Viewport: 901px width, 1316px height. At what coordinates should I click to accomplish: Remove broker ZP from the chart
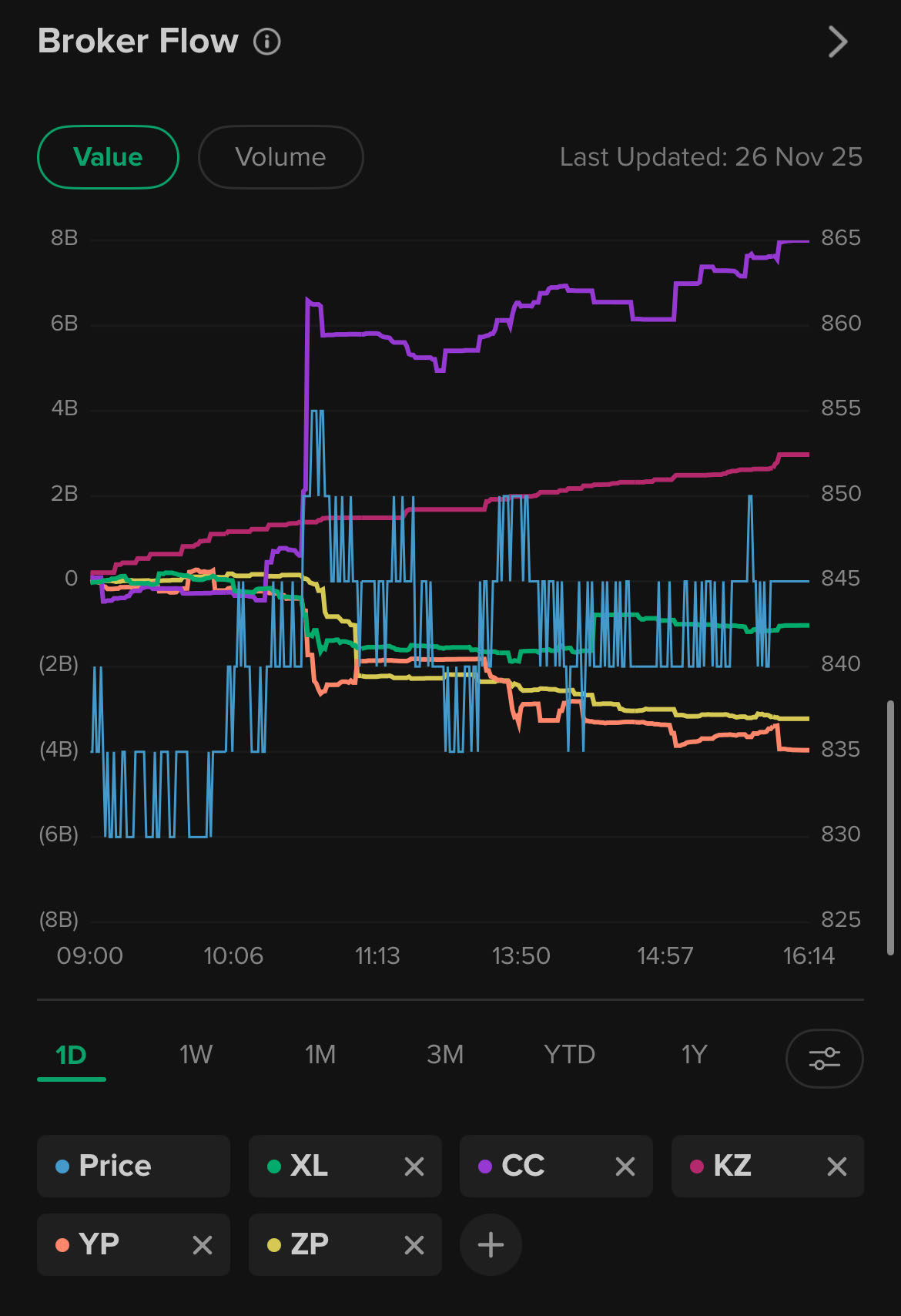414,1245
